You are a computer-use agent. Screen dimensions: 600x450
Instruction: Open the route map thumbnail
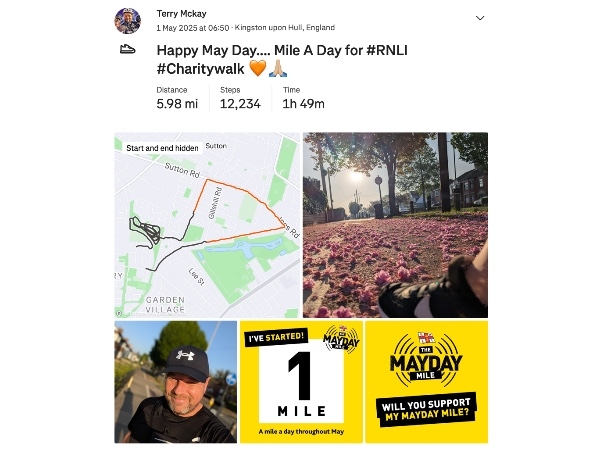point(206,225)
